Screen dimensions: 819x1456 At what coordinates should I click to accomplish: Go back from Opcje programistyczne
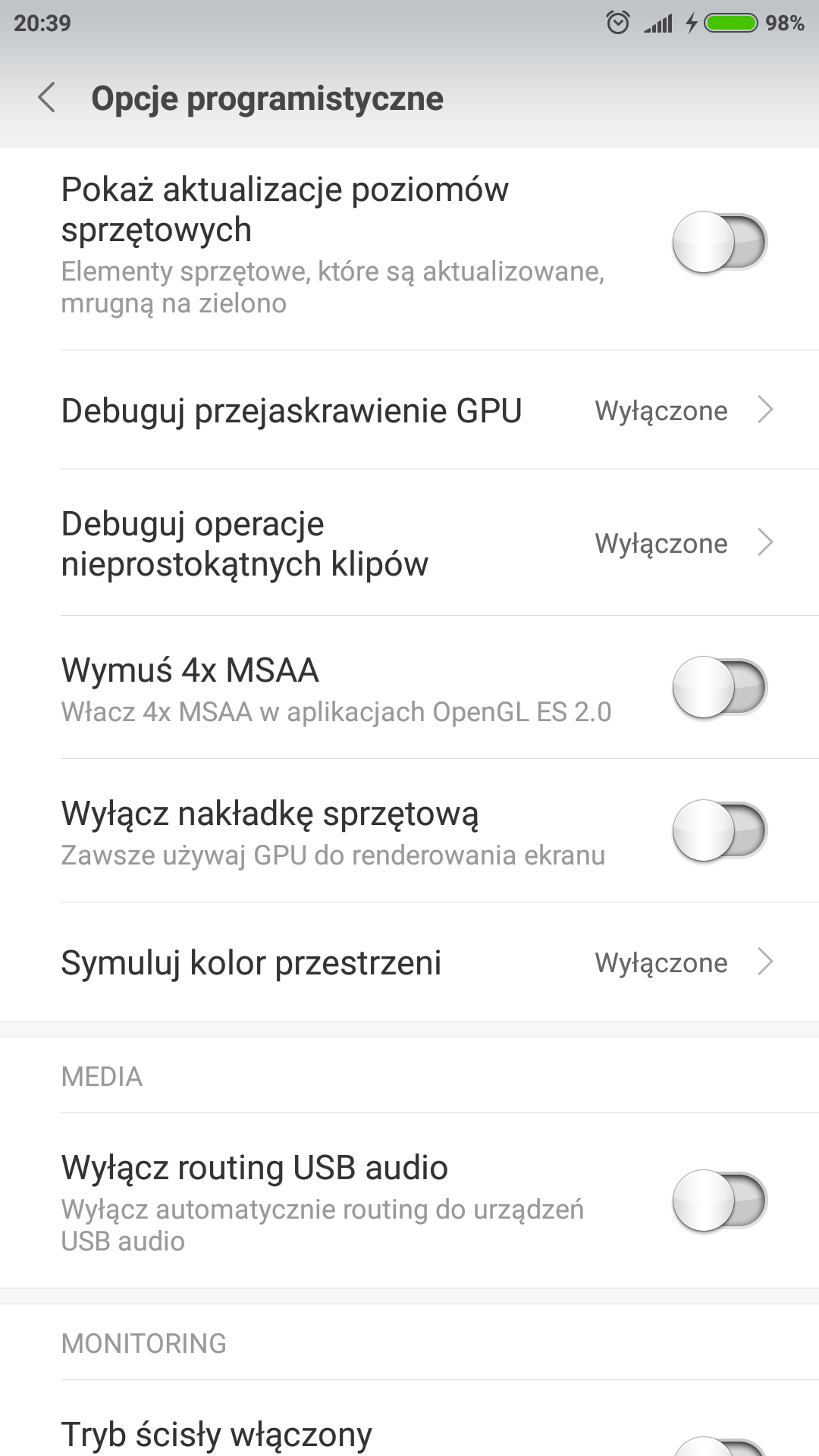click(47, 98)
